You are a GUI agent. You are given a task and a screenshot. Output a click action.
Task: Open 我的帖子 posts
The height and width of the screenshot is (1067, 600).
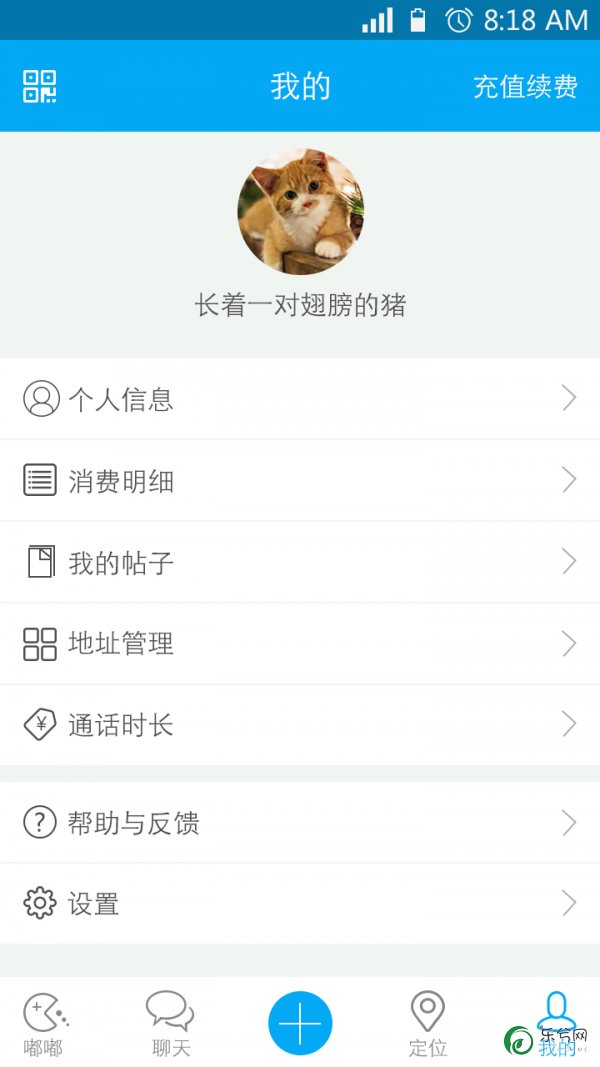(300, 562)
